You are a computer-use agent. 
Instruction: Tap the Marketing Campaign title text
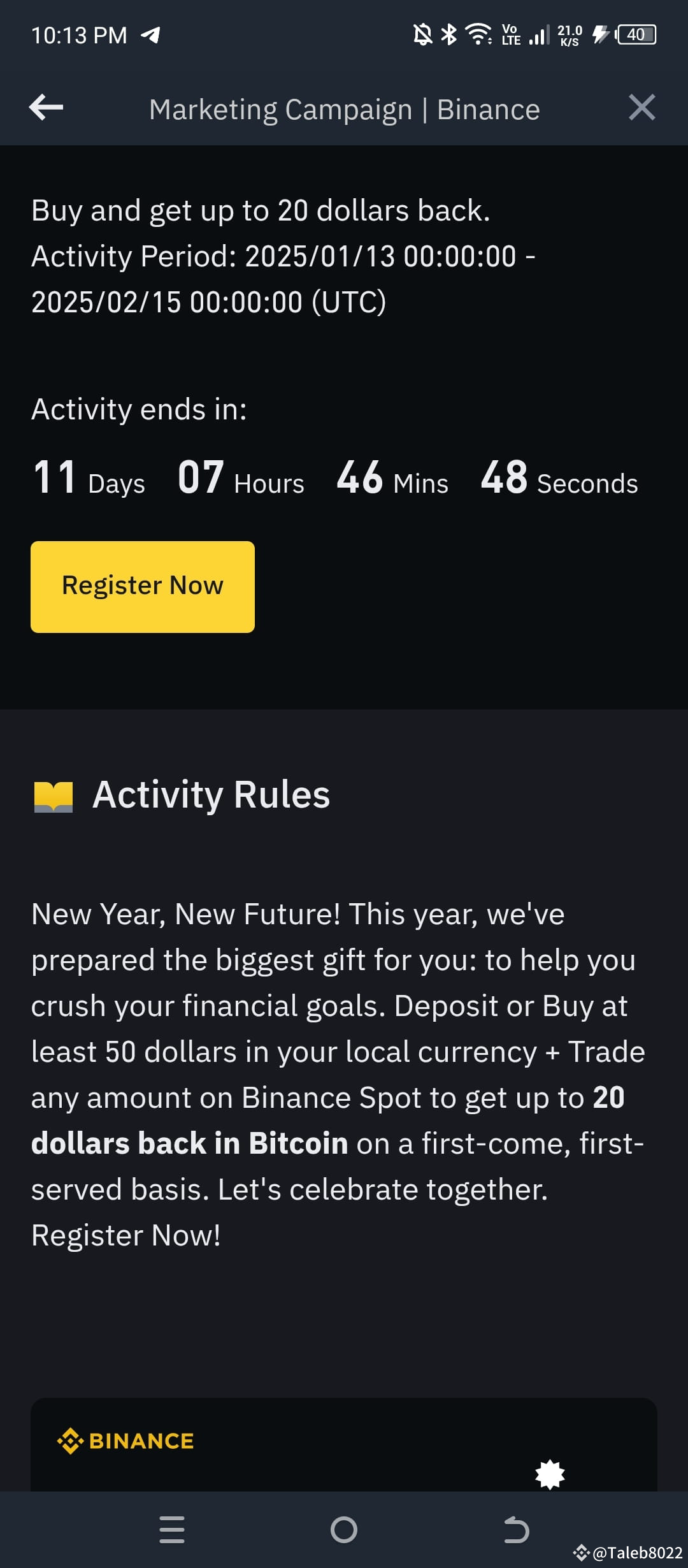point(344,108)
